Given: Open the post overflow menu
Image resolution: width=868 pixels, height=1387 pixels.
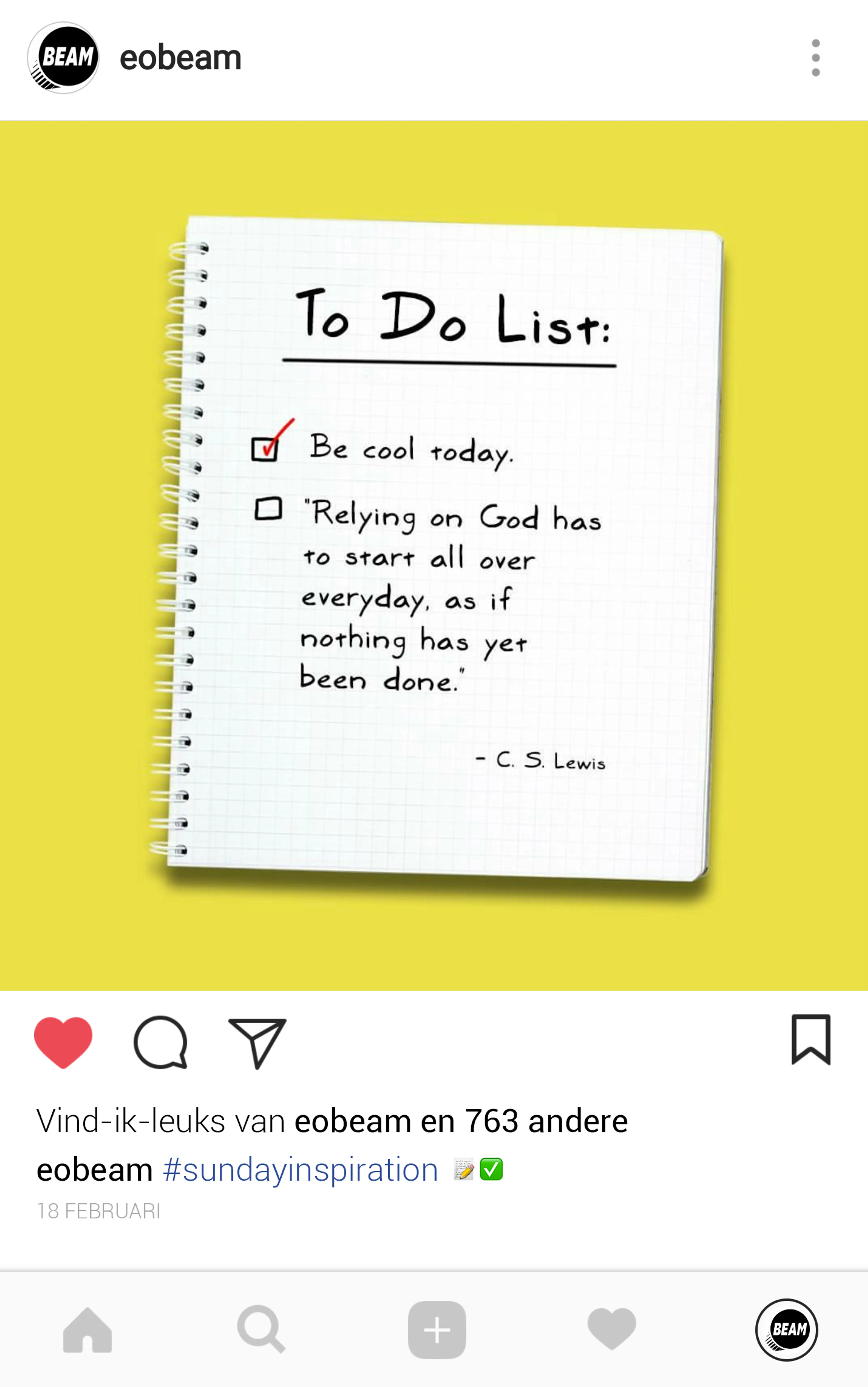Looking at the screenshot, I should tap(815, 58).
